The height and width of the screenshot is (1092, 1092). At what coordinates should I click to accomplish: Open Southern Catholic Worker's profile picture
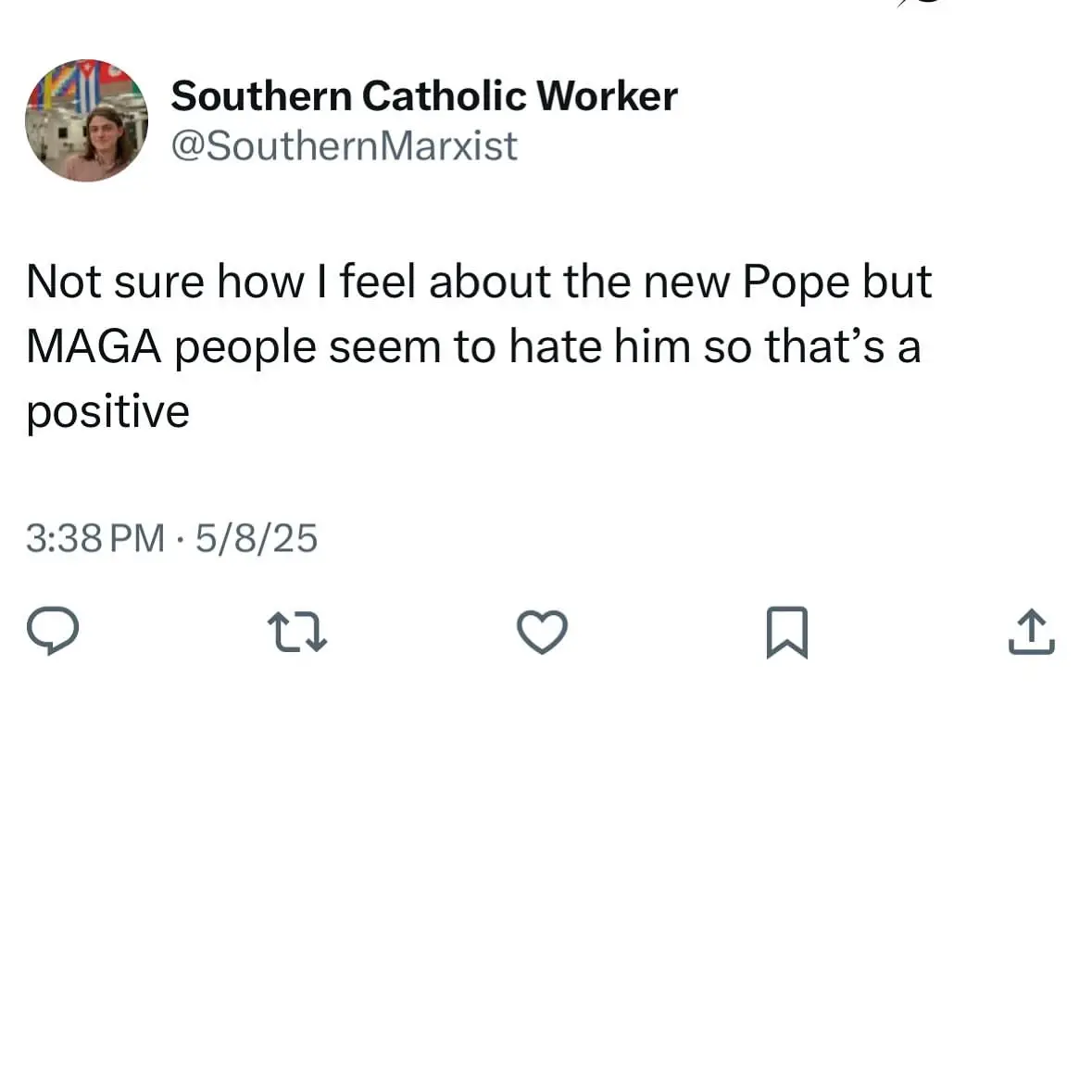pyautogui.click(x=86, y=120)
